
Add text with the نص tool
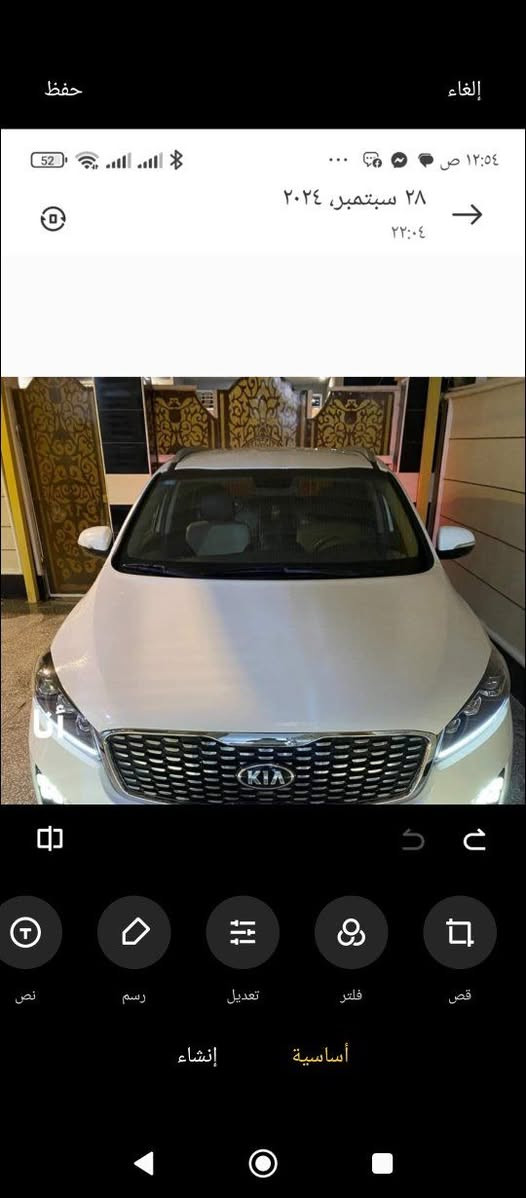click(26, 933)
